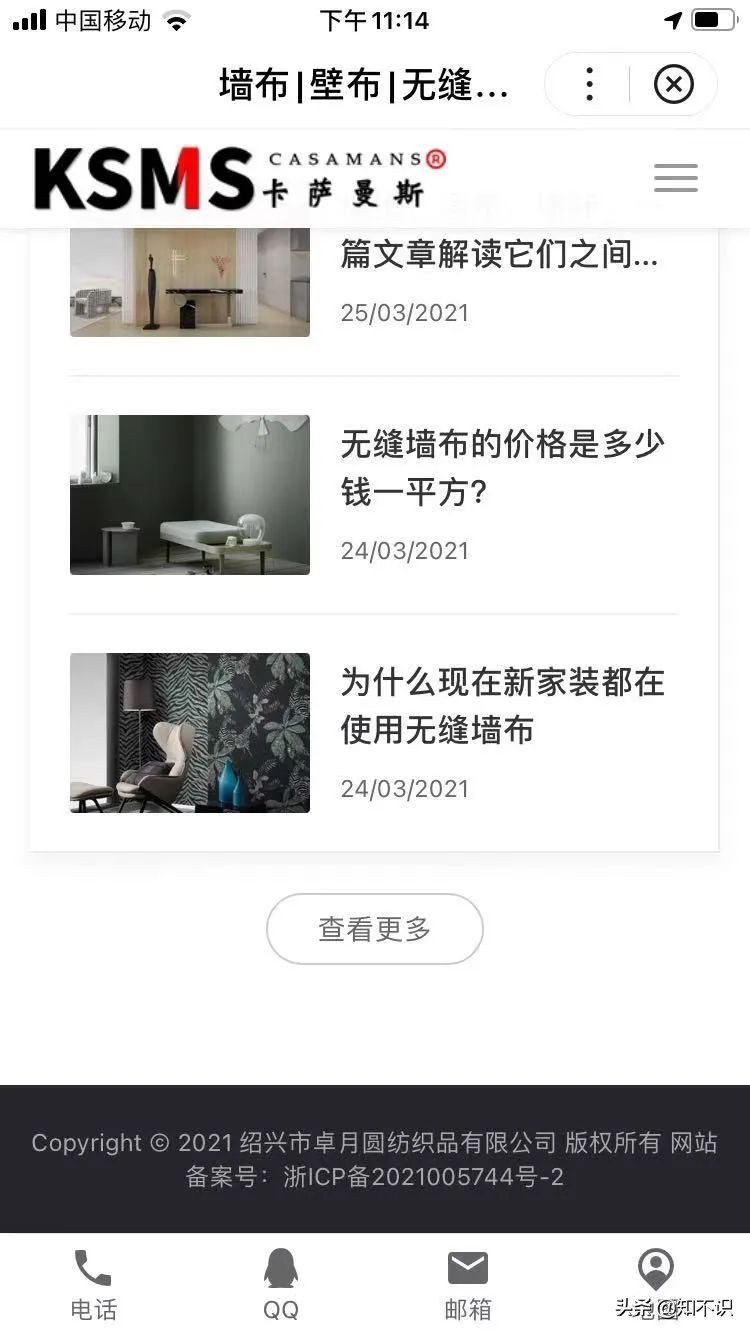Tap the 邮箱 email envelope icon

(x=468, y=1267)
